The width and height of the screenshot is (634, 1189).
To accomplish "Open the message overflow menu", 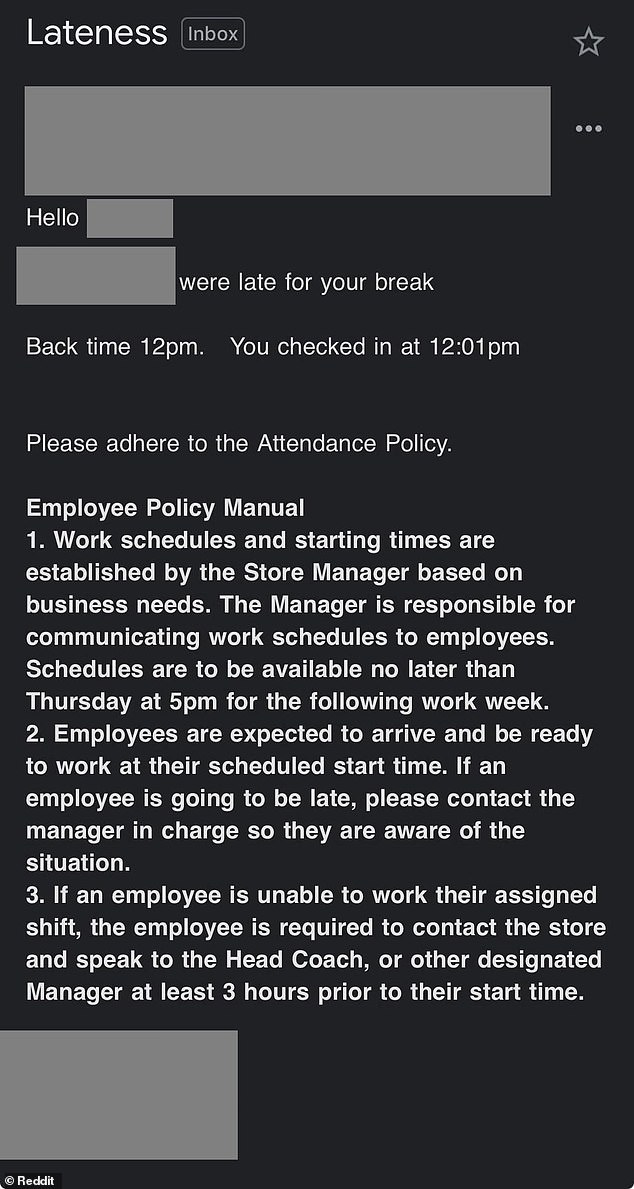I will [x=588, y=129].
